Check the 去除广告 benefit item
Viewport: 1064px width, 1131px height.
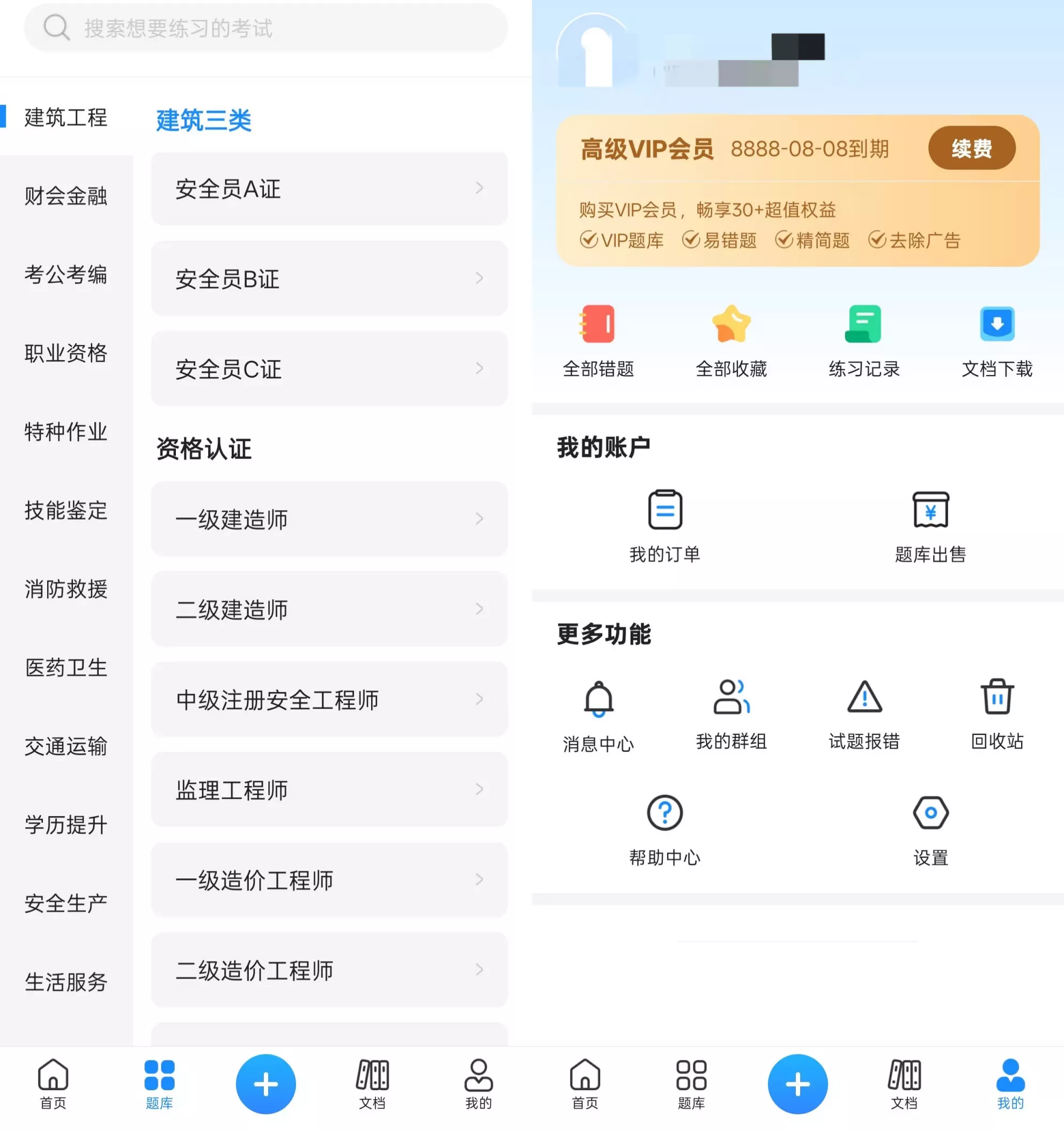[x=915, y=241]
